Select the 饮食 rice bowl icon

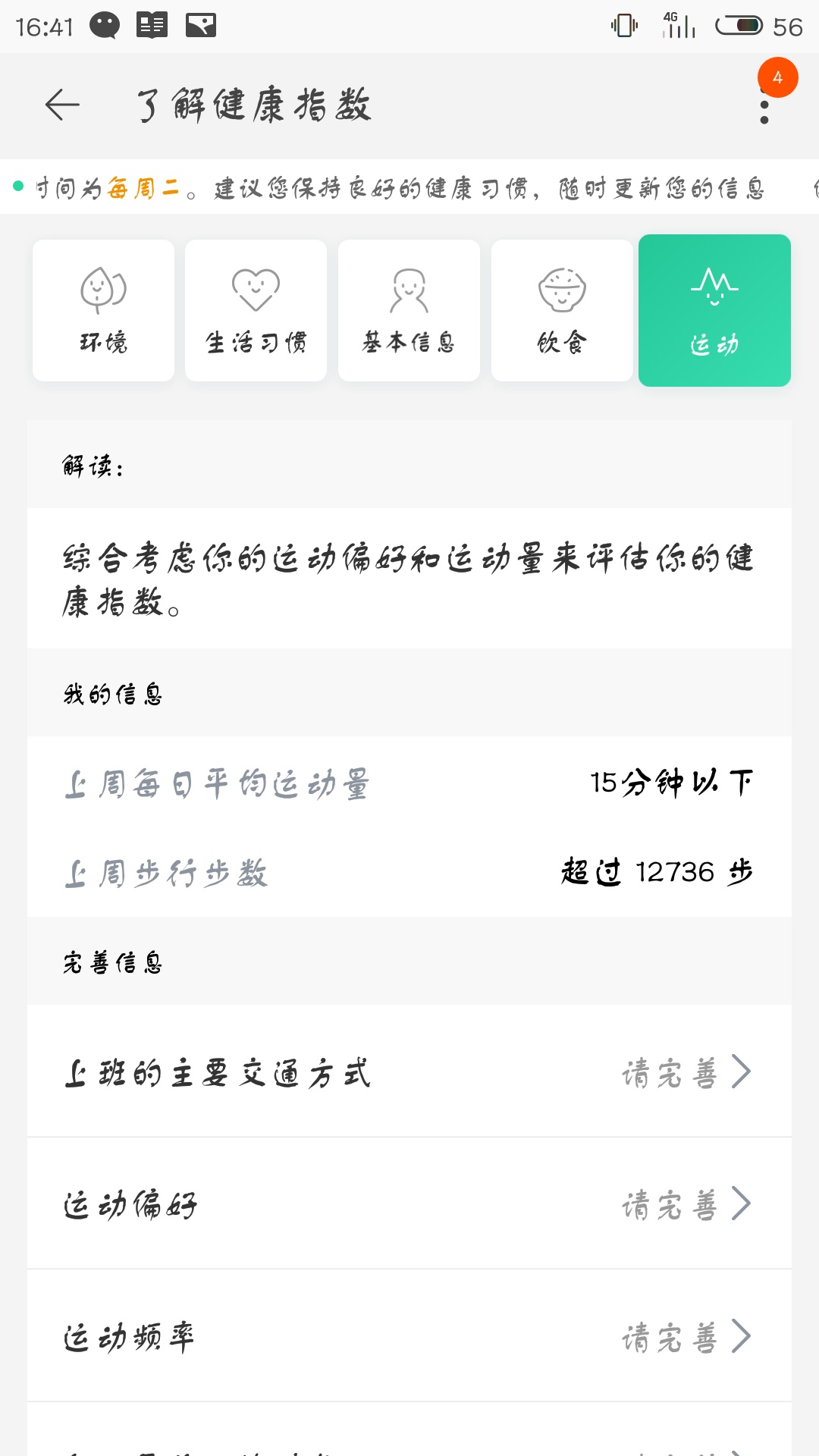562,288
